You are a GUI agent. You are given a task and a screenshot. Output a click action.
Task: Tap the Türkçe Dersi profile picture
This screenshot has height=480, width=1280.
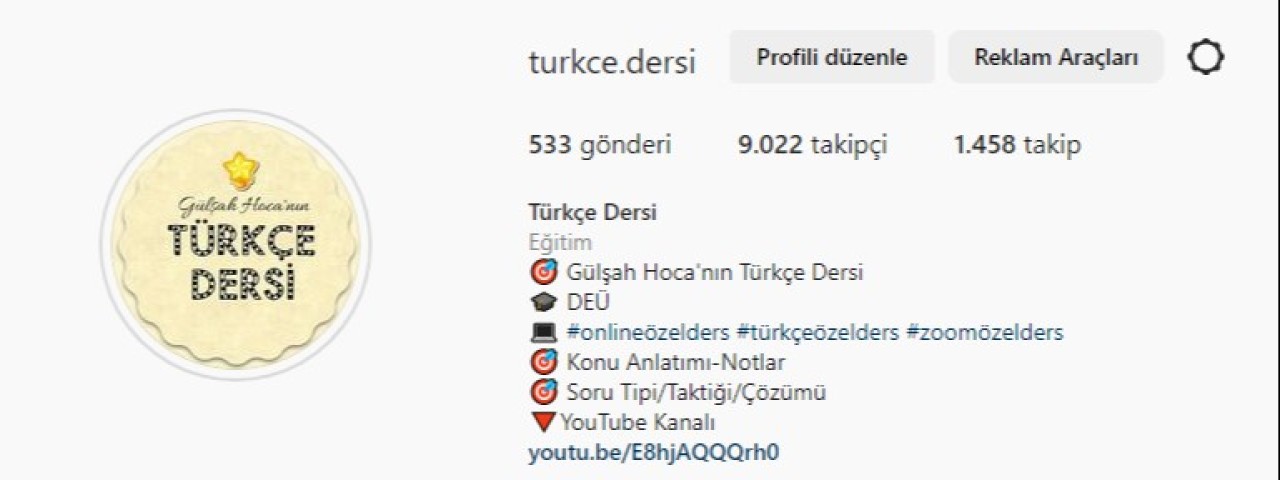pyautogui.click(x=236, y=245)
